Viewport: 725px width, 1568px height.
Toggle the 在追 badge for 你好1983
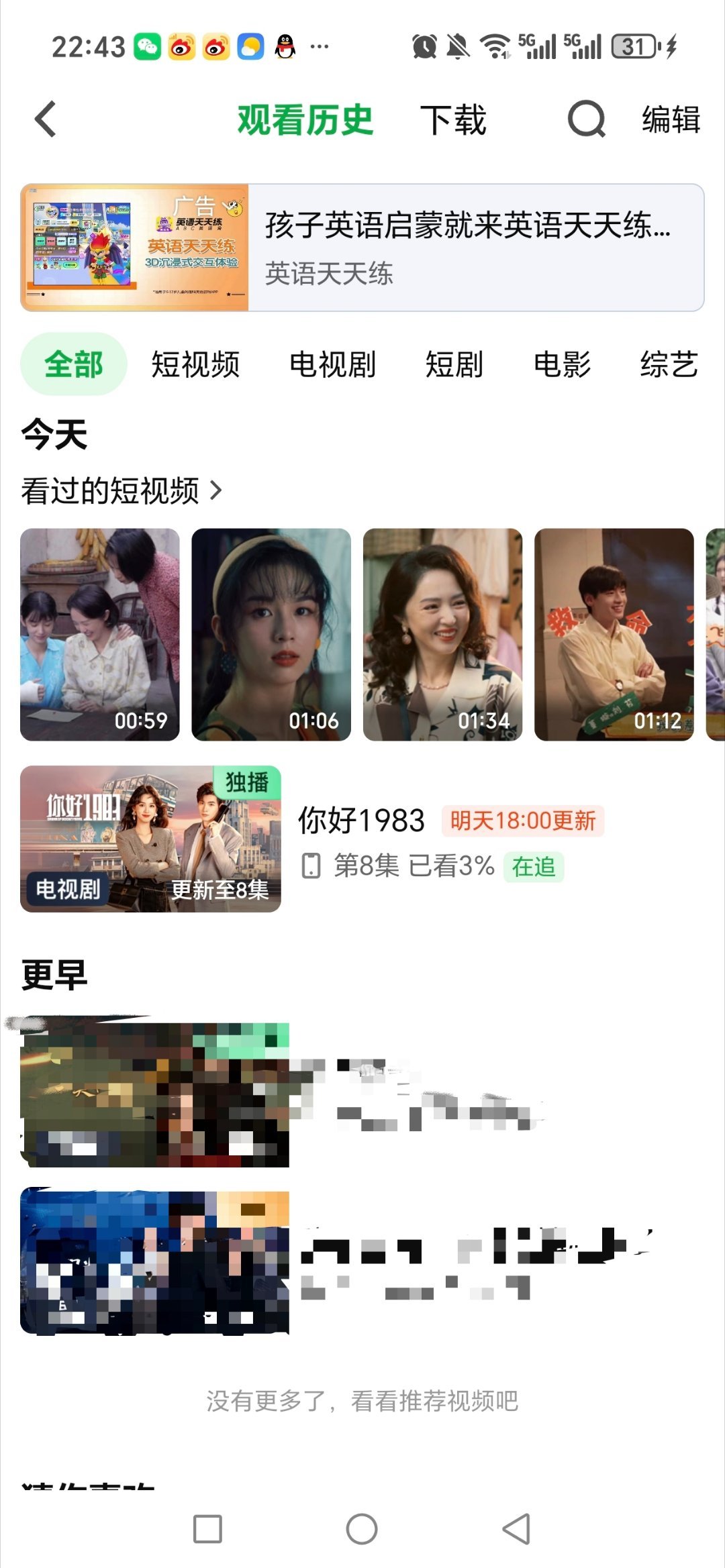(534, 866)
